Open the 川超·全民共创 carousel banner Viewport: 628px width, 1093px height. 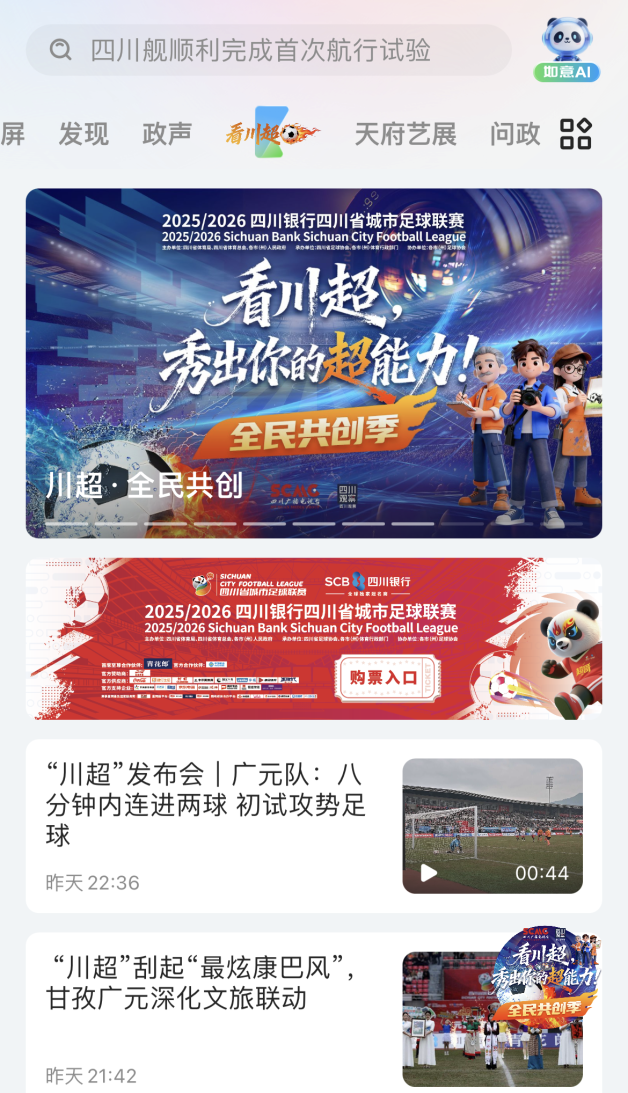(313, 363)
